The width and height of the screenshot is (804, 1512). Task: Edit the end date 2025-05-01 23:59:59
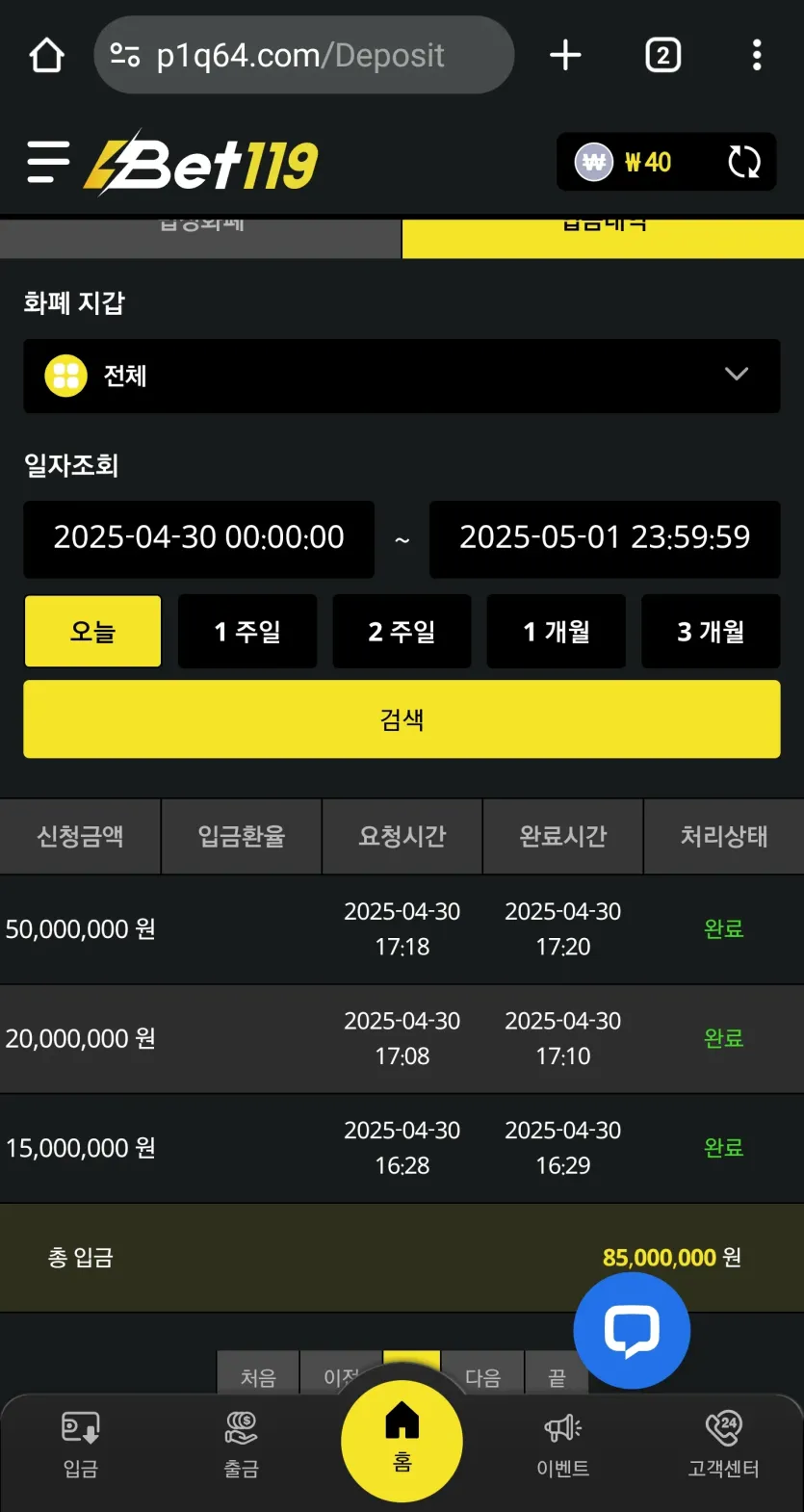tap(605, 538)
